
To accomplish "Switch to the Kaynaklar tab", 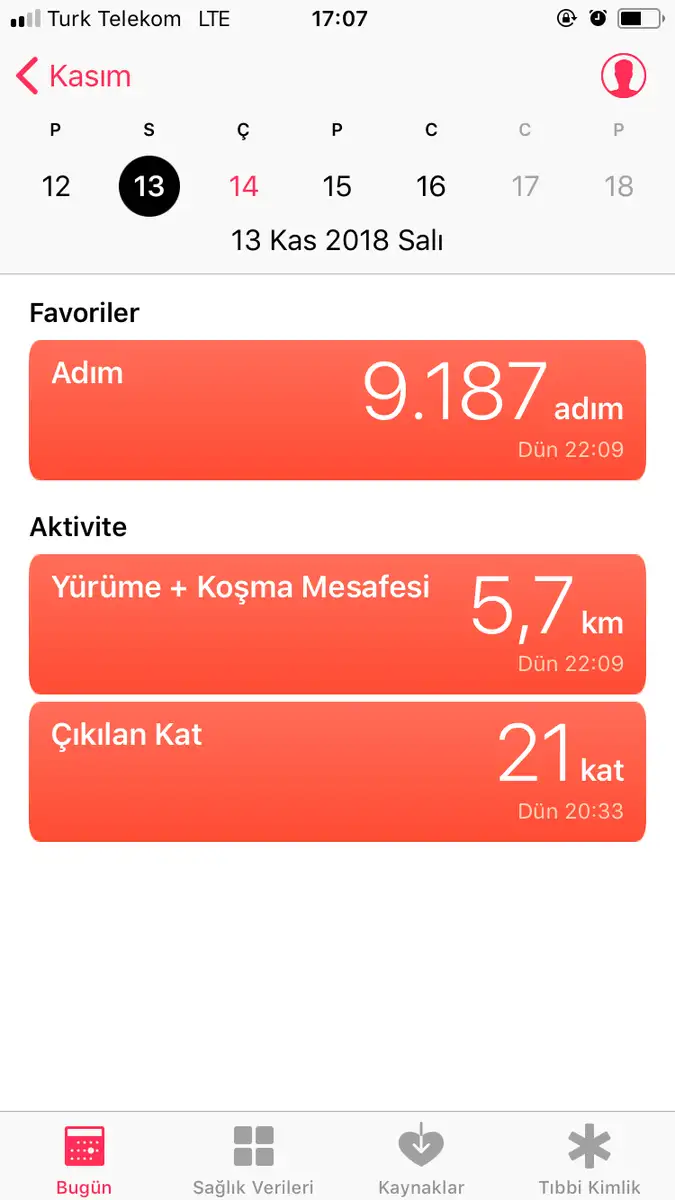I will click(421, 1159).
